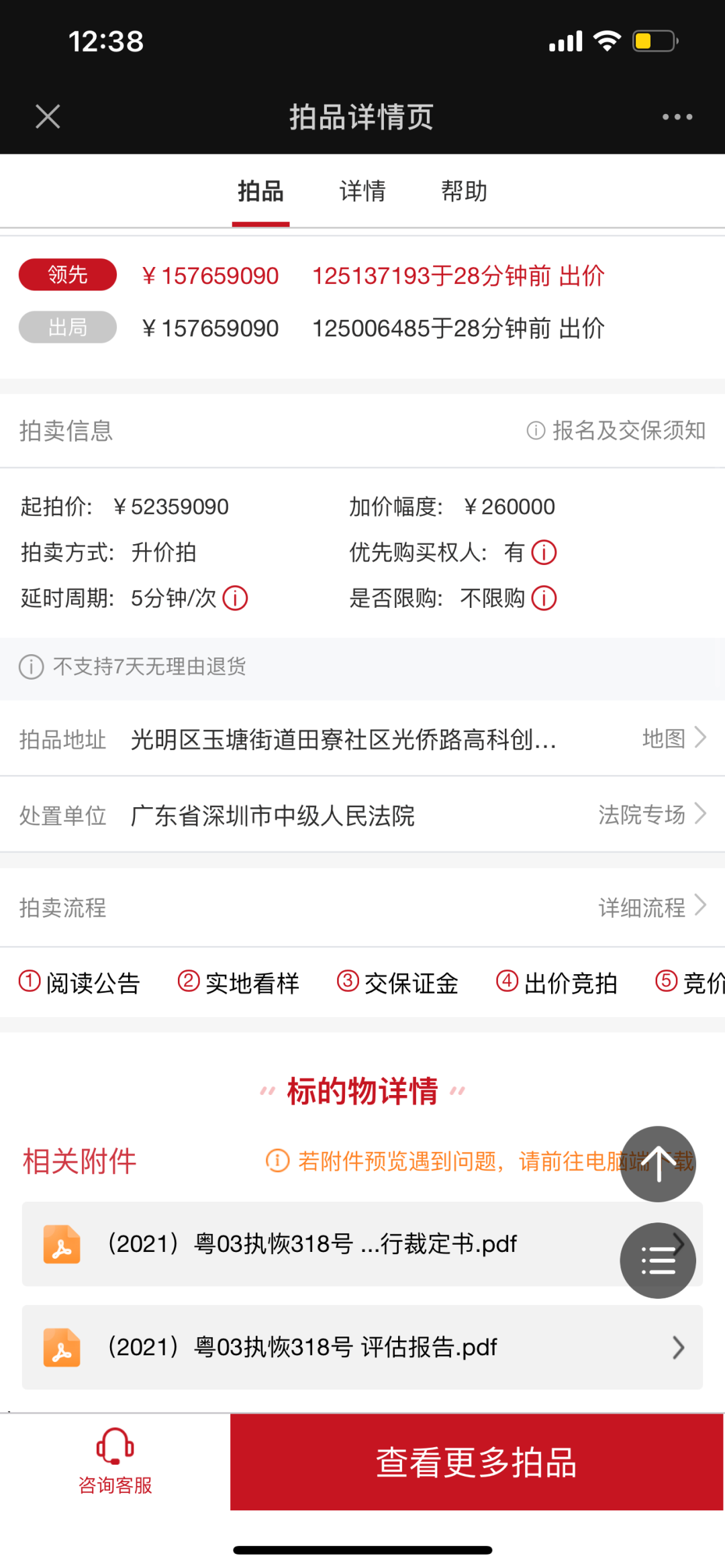Switch to the 详情 tab

click(x=362, y=191)
